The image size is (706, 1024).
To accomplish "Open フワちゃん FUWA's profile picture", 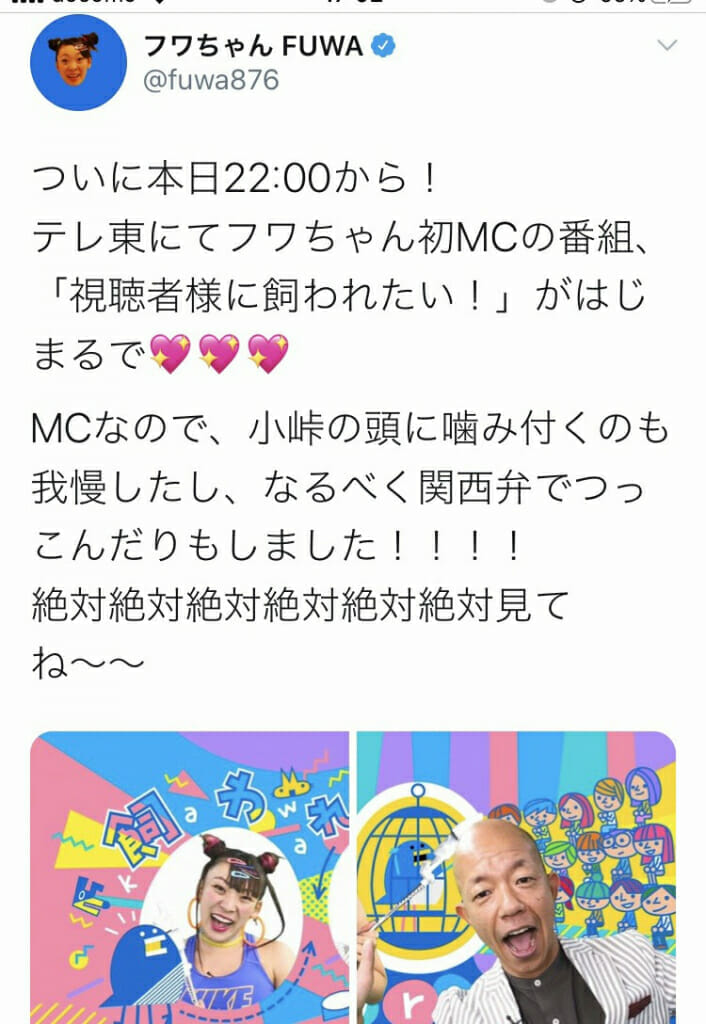I will 78,62.
